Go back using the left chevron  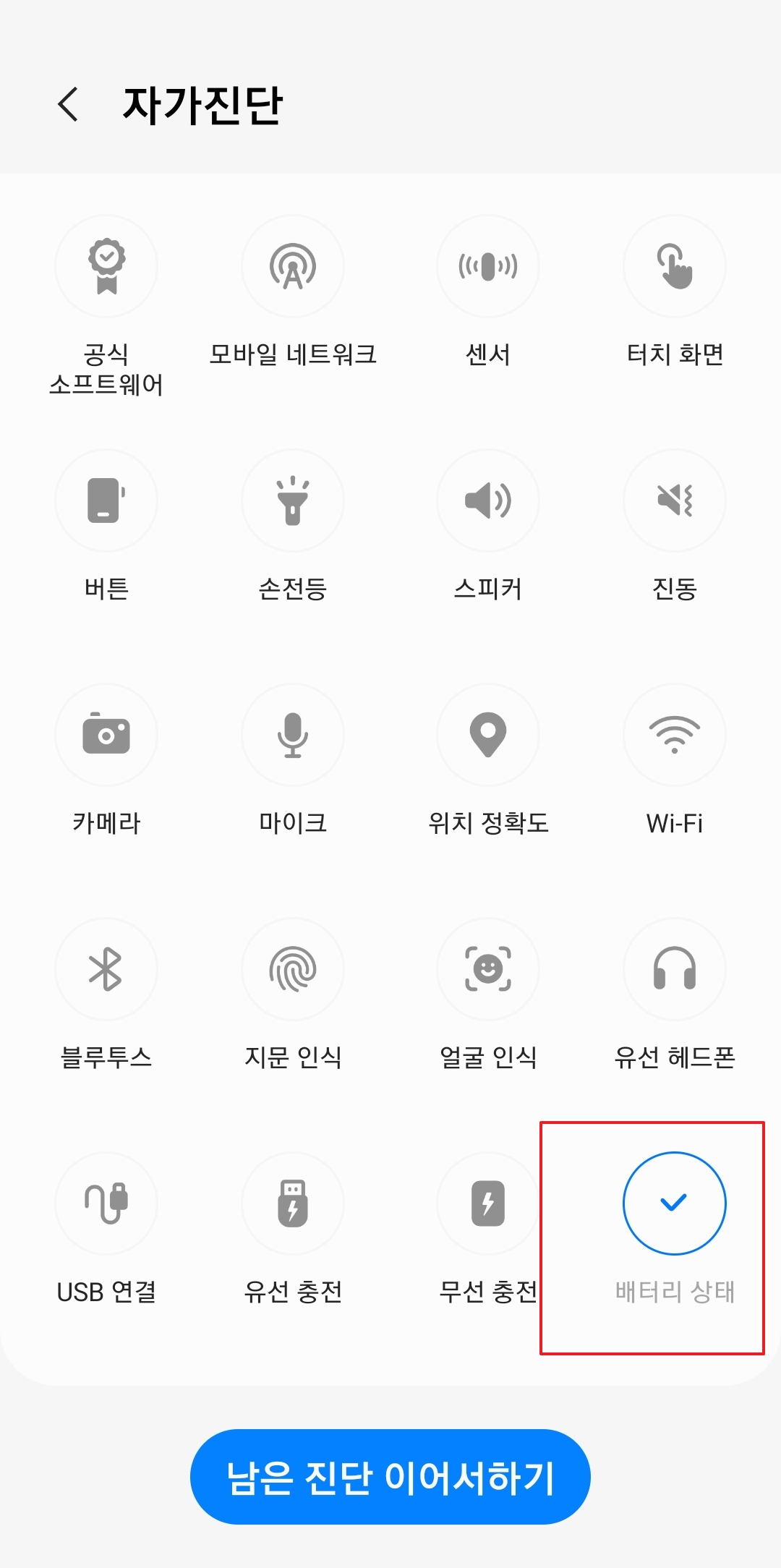click(x=69, y=103)
